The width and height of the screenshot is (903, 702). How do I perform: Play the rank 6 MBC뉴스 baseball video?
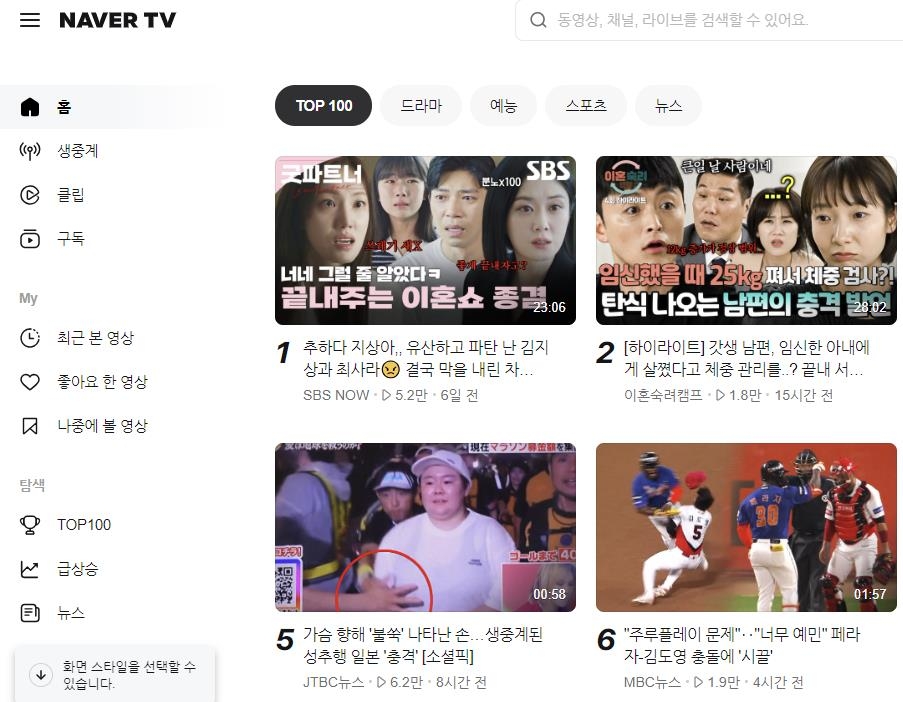[x=746, y=528]
